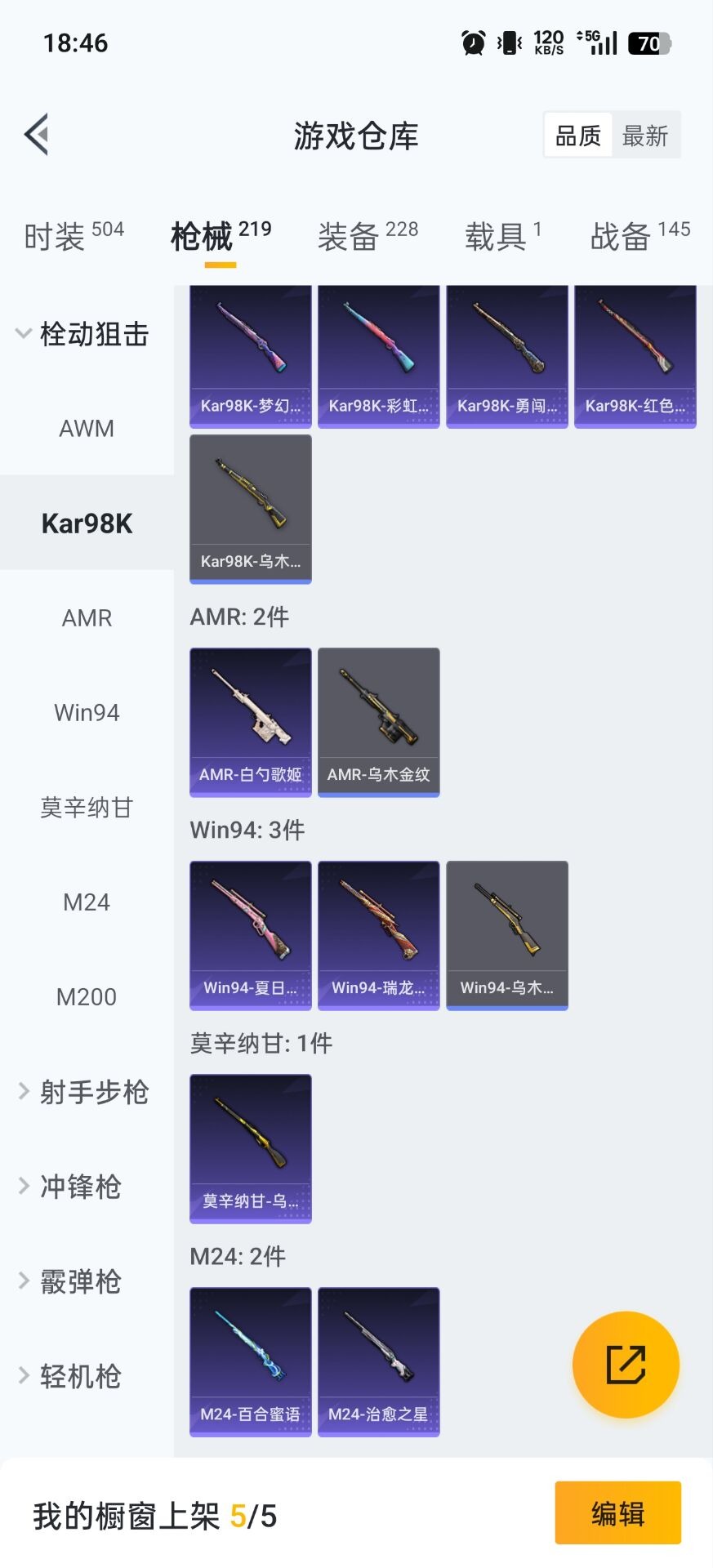The width and height of the screenshot is (713, 1568).
Task: View the AMR-乌木金纹 skin
Action: click(379, 722)
